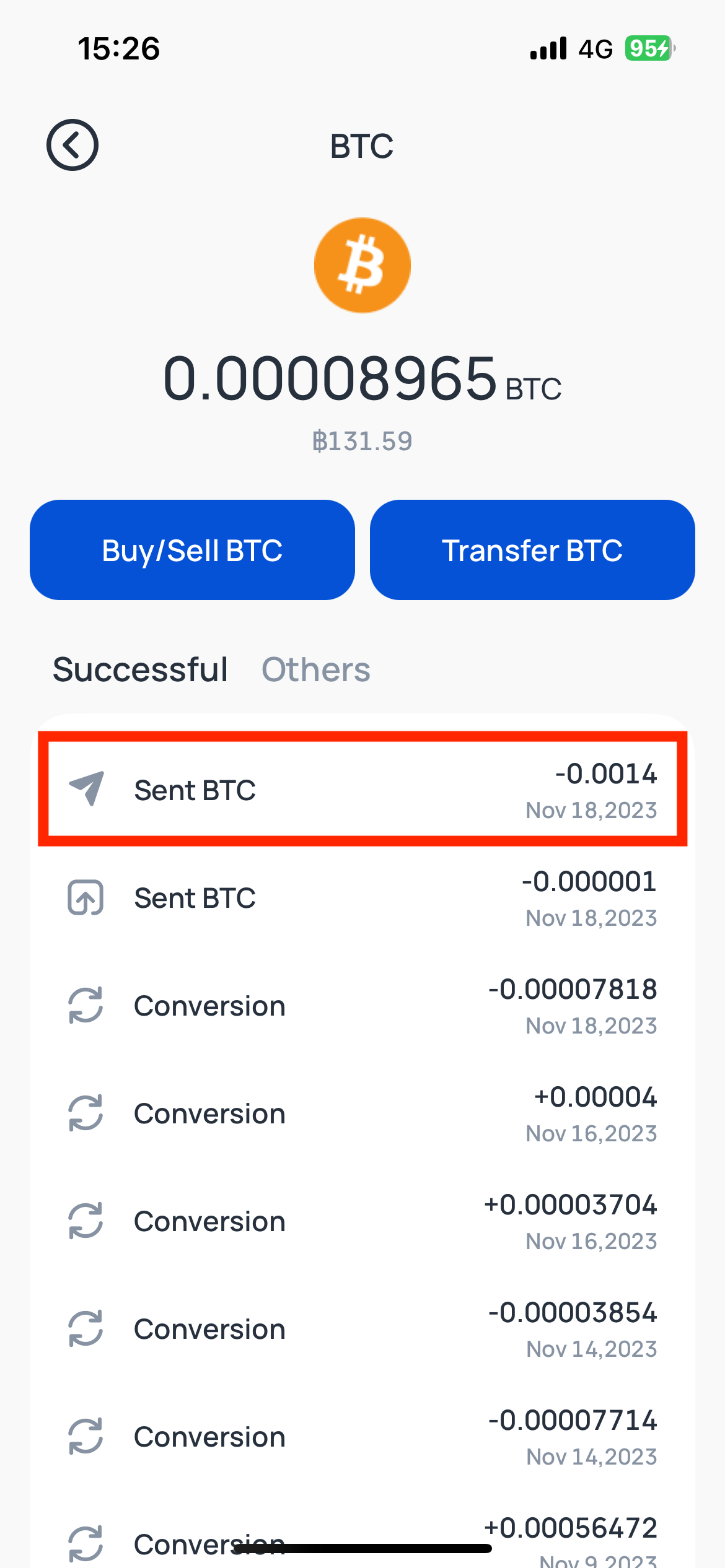The width and height of the screenshot is (725, 1568).
Task: Go back using the circled arrow
Action: (x=72, y=145)
